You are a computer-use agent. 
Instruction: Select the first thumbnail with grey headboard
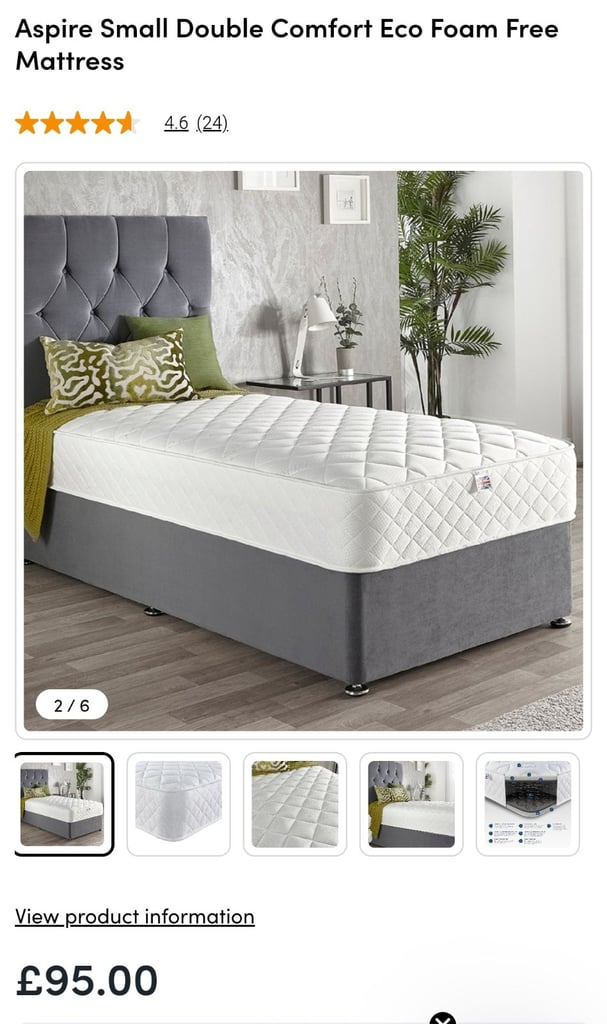[63, 804]
